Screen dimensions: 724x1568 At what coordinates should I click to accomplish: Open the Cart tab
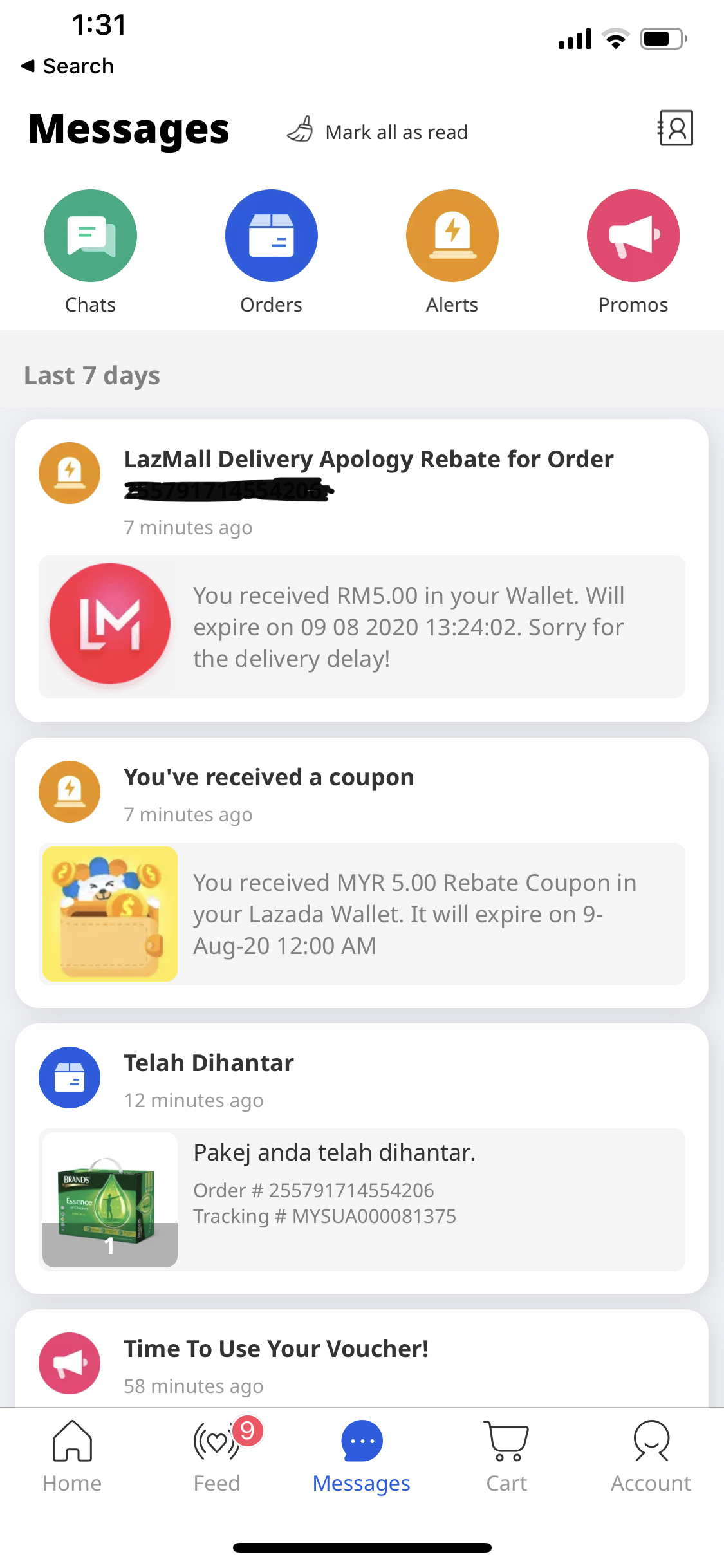[x=506, y=1456]
